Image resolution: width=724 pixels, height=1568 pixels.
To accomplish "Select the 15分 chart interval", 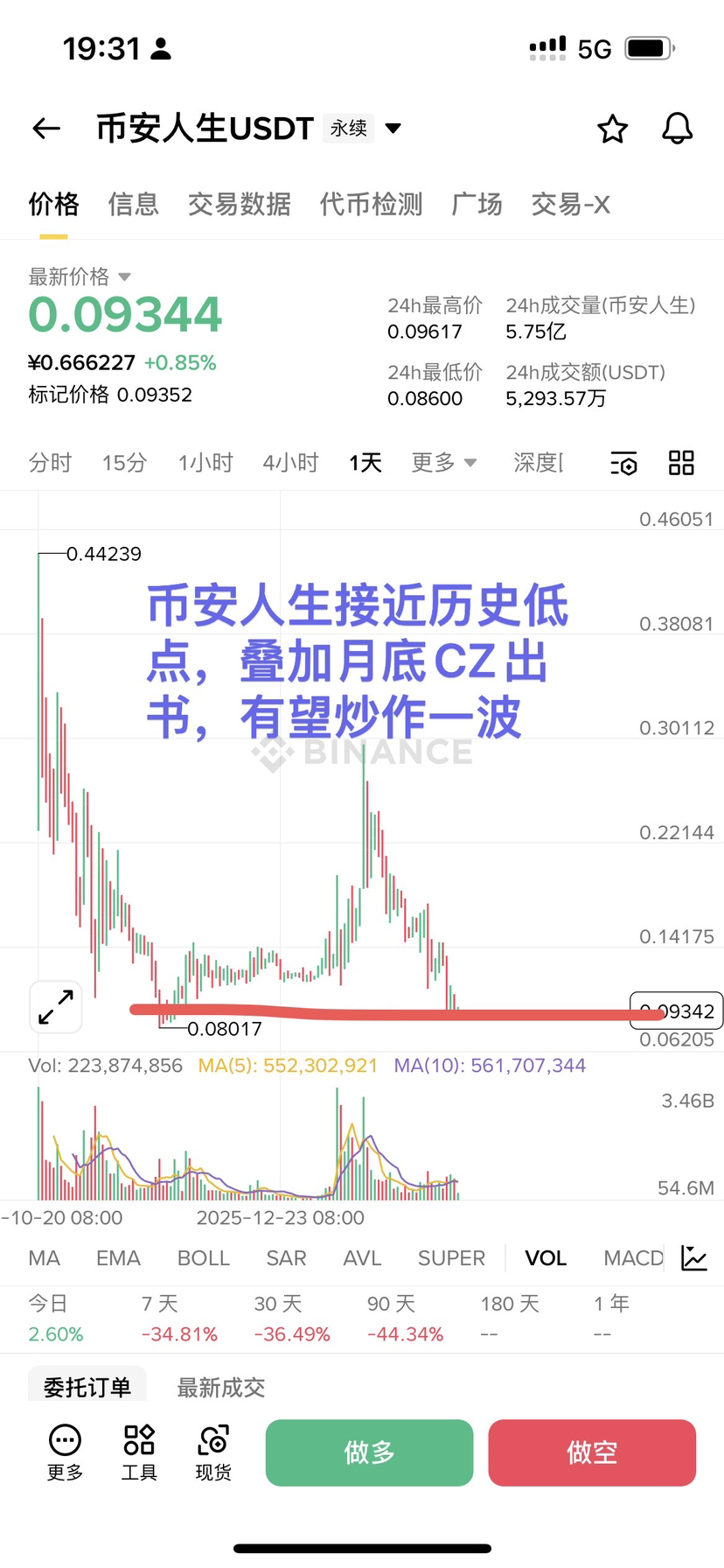I will [x=124, y=462].
